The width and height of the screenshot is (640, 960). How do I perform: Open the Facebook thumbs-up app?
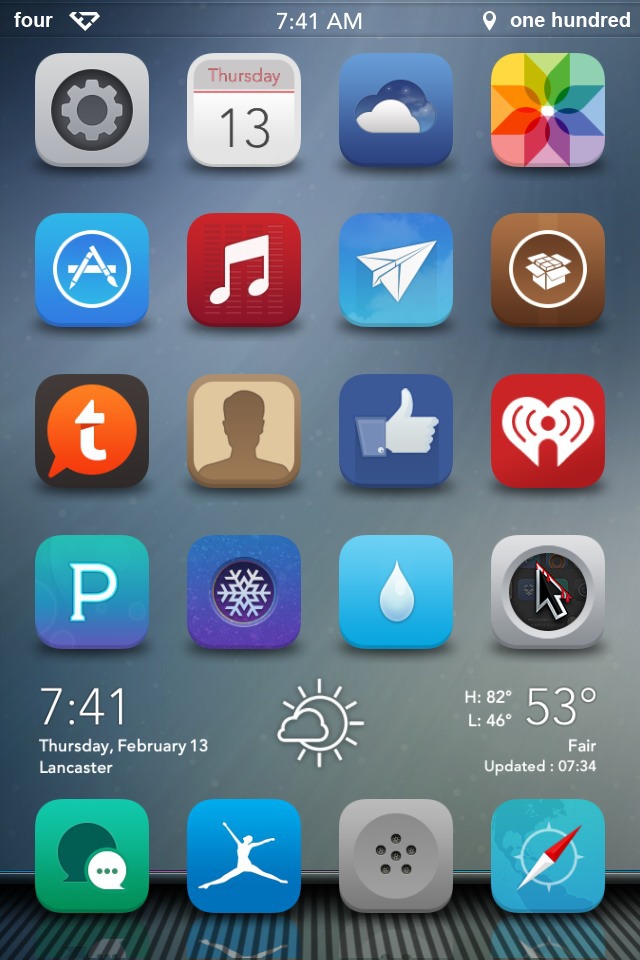click(396, 431)
